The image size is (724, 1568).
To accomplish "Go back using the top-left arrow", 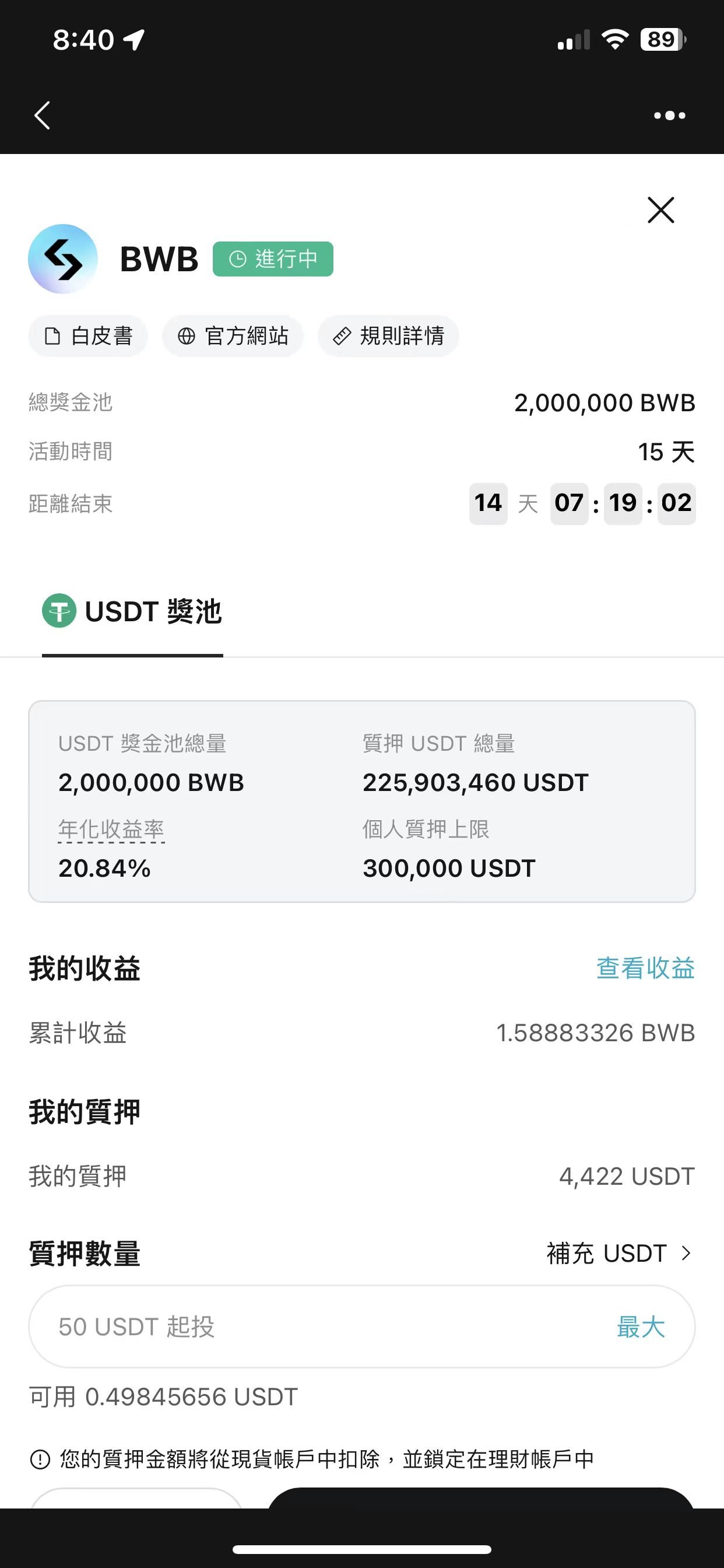I will point(42,115).
